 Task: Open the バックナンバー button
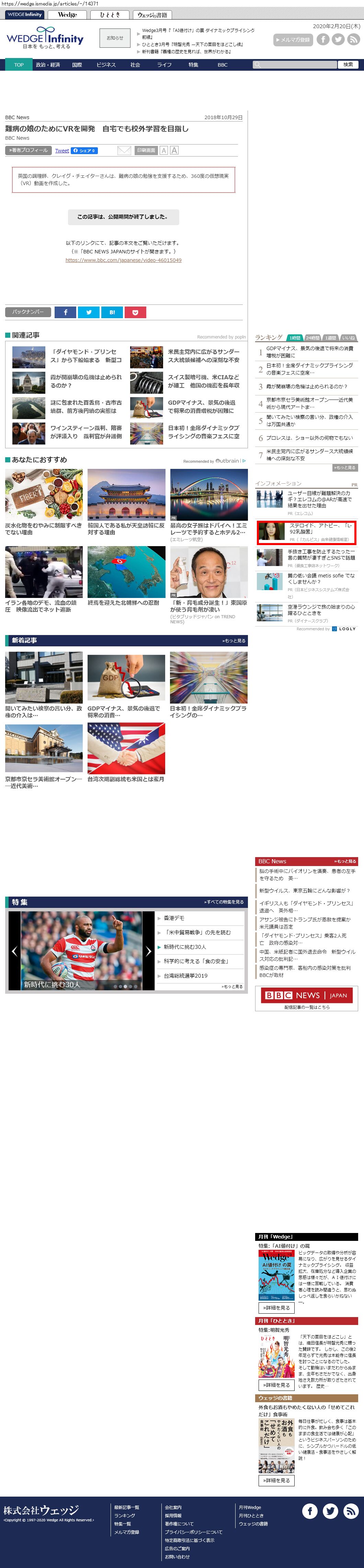point(28,312)
